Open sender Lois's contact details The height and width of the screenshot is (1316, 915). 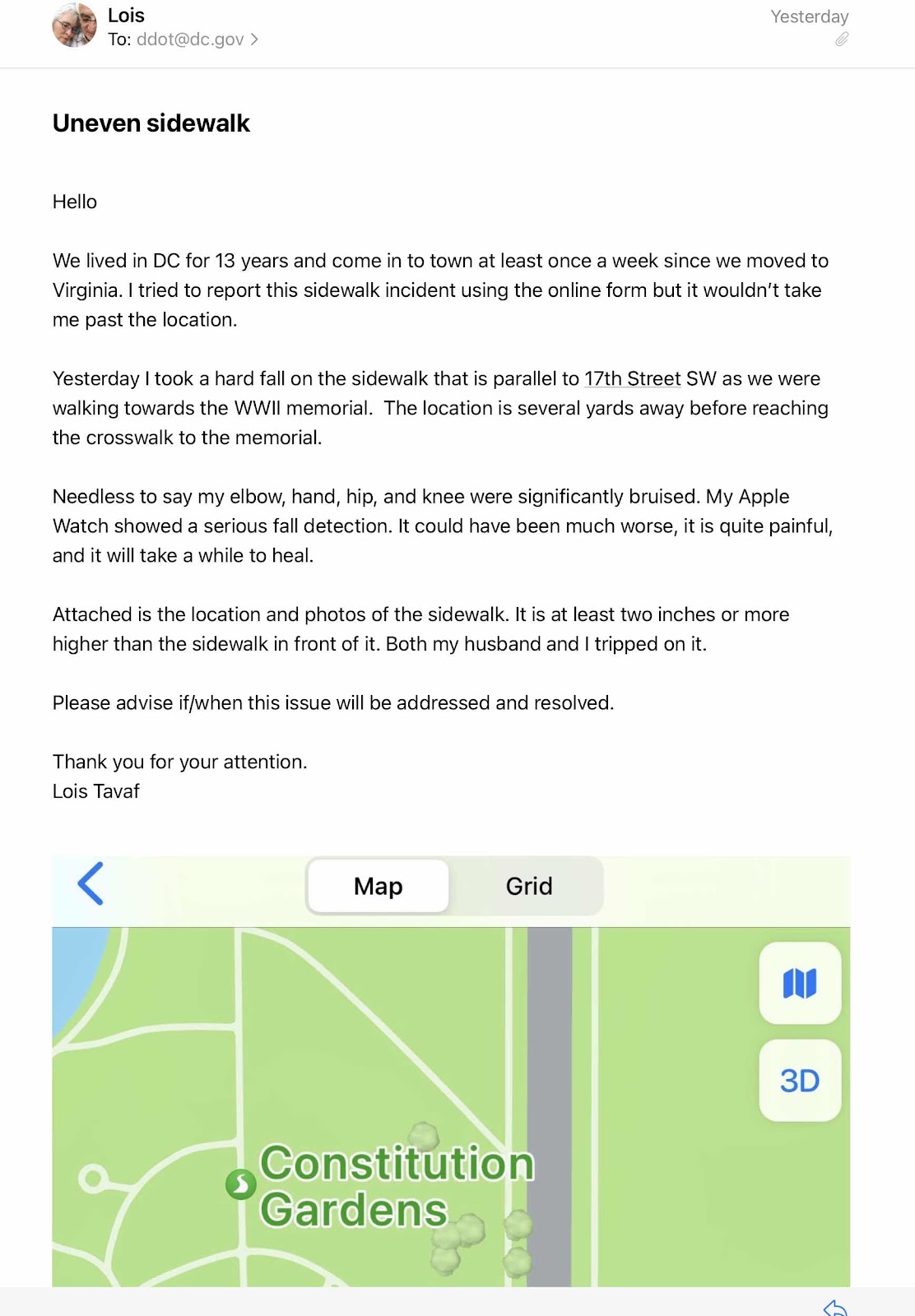pyautogui.click(x=125, y=16)
